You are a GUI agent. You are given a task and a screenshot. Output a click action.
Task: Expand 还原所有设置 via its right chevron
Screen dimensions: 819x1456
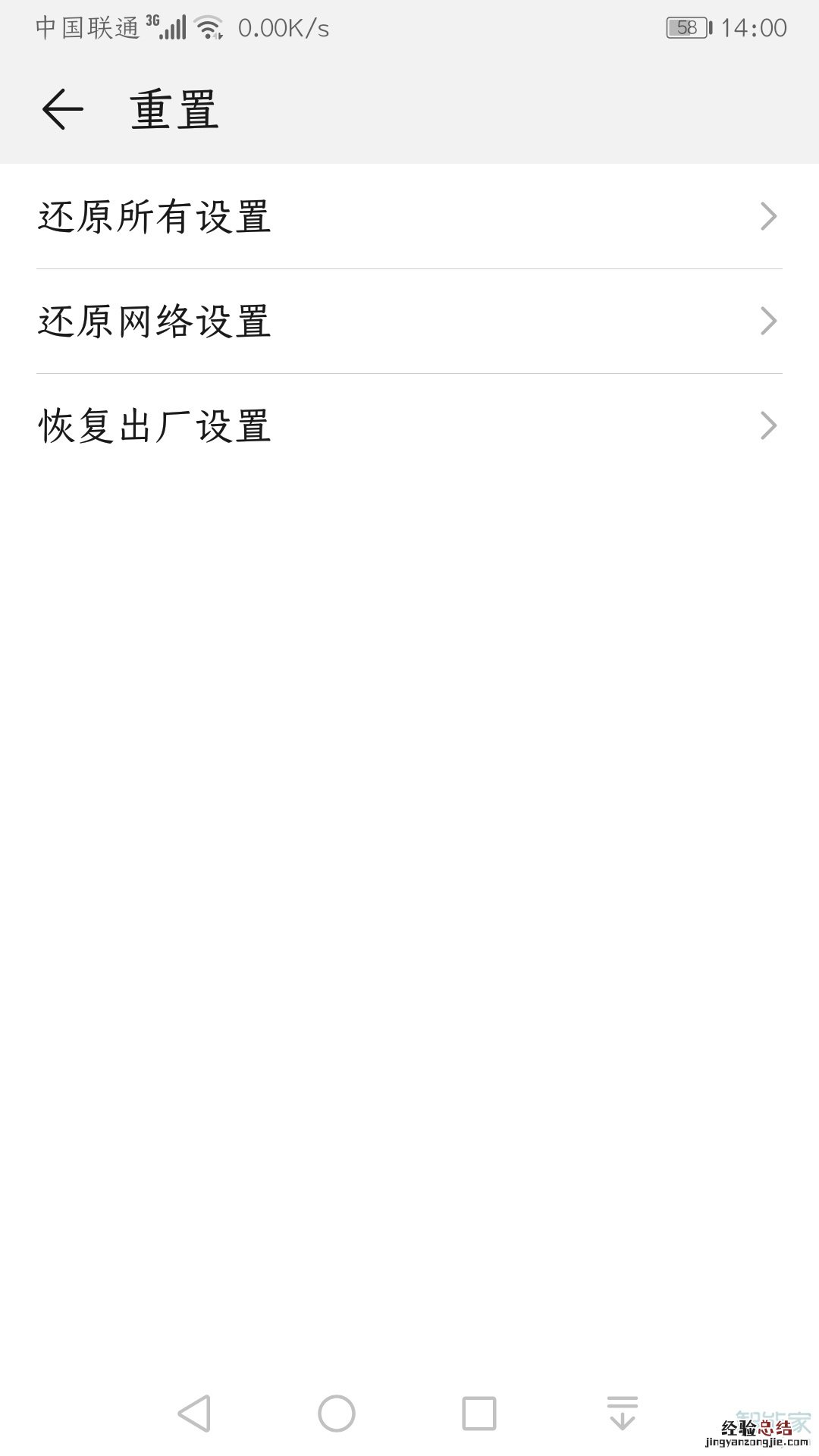(770, 217)
